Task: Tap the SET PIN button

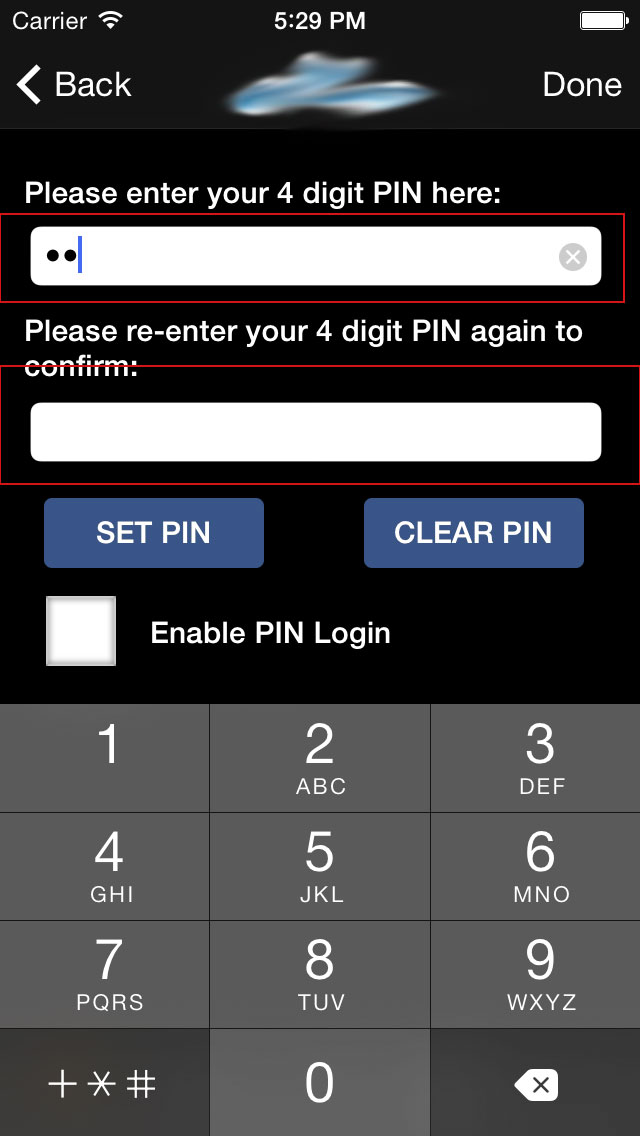Action: 154,533
